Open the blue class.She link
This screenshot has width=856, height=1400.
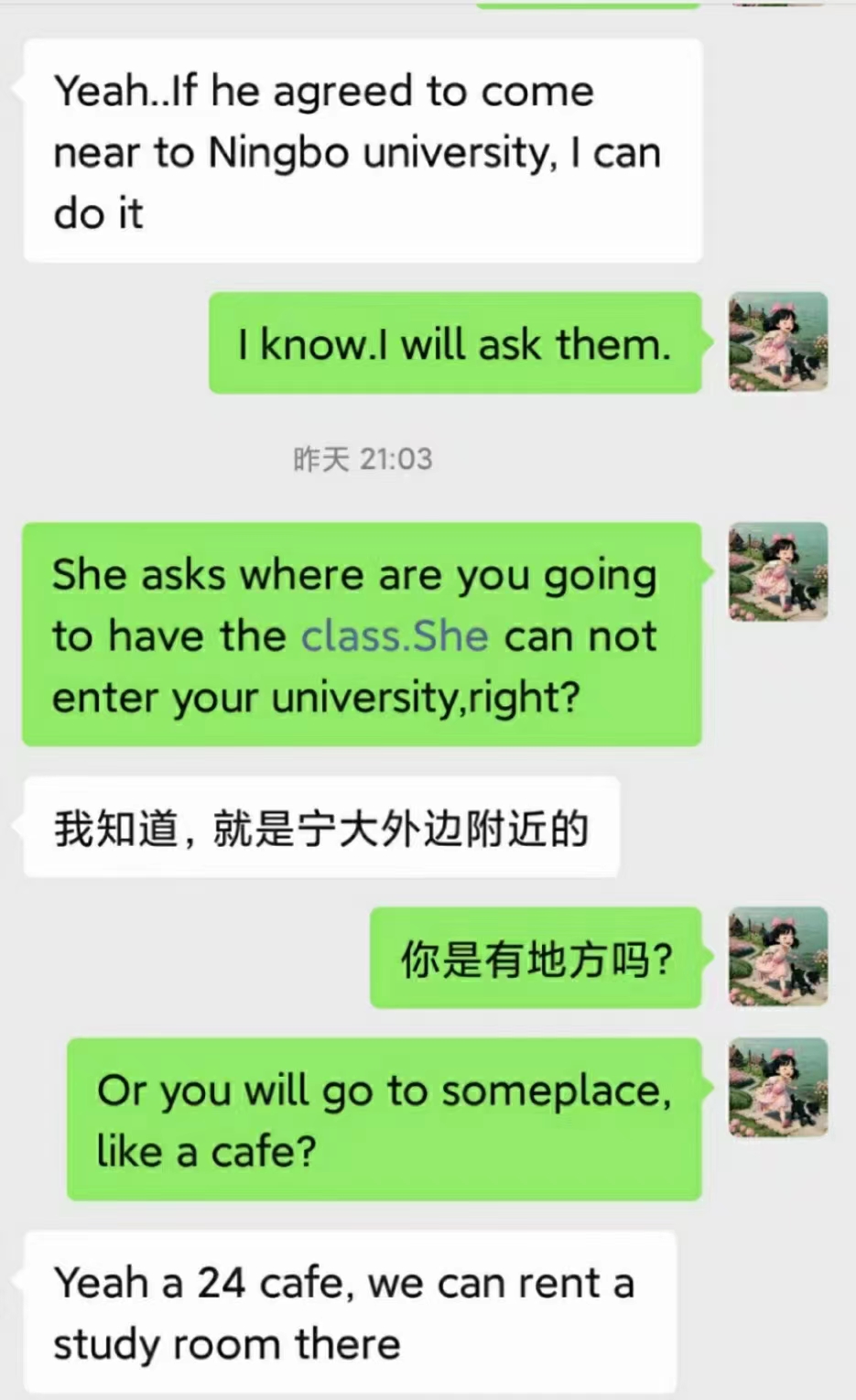click(395, 635)
